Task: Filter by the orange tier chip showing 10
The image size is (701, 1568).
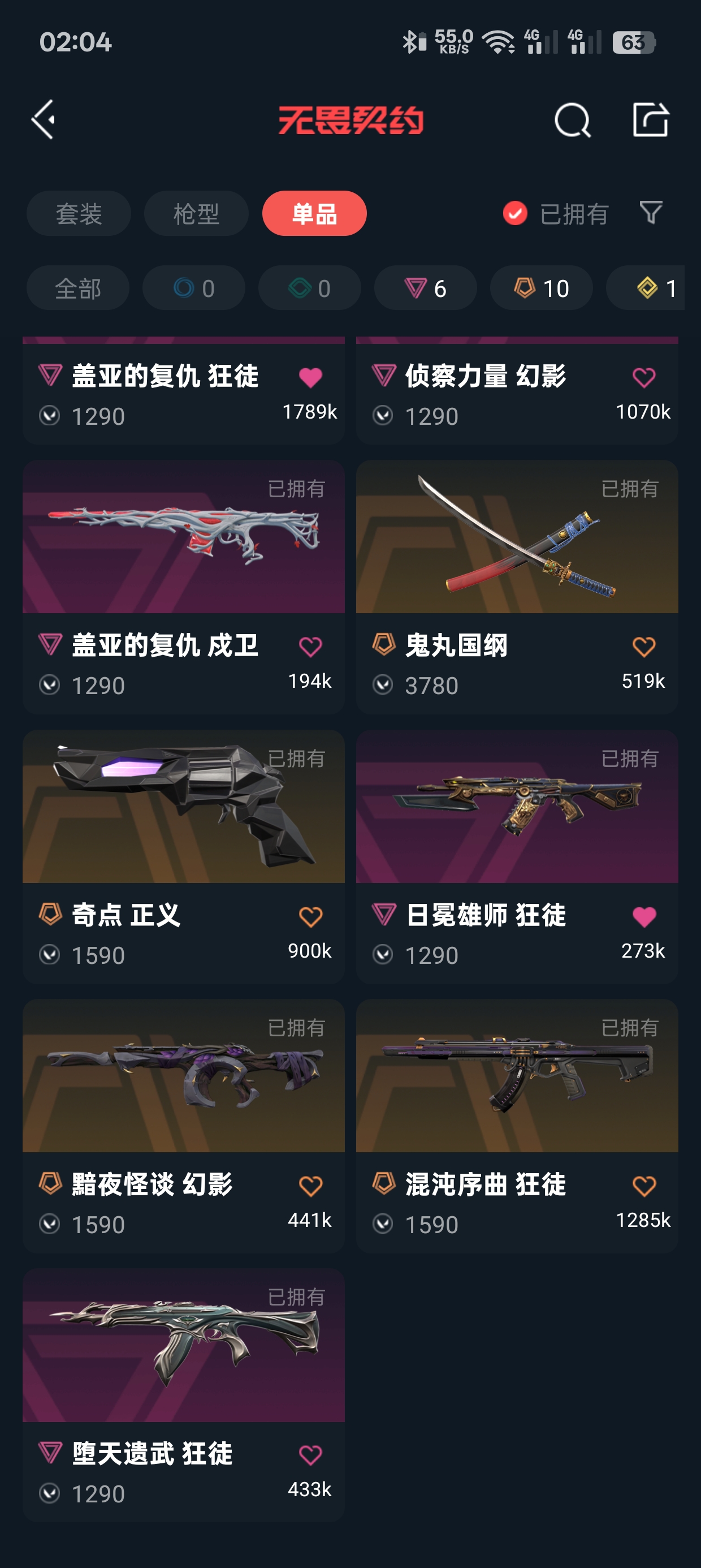Action: (541, 288)
